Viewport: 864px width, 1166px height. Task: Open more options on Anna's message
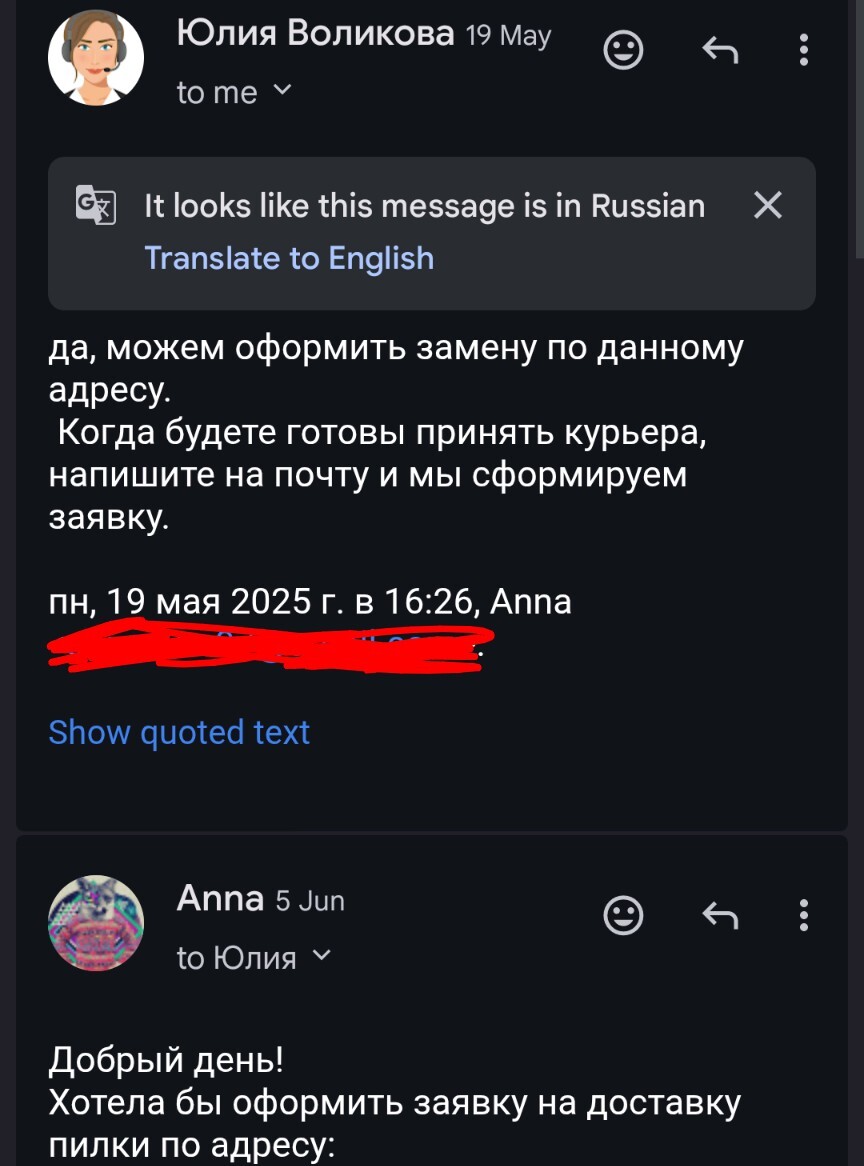coord(803,914)
